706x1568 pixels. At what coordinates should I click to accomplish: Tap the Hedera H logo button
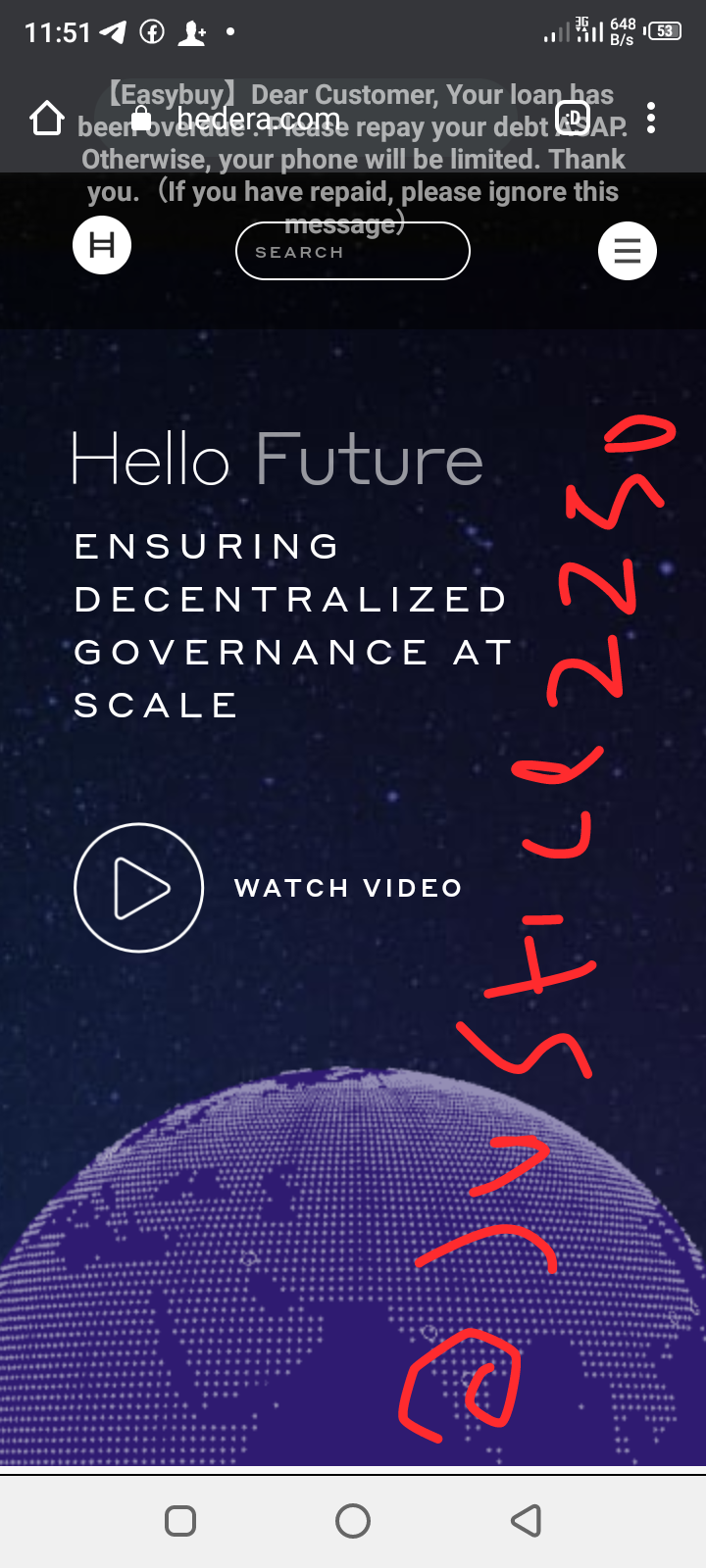click(102, 244)
